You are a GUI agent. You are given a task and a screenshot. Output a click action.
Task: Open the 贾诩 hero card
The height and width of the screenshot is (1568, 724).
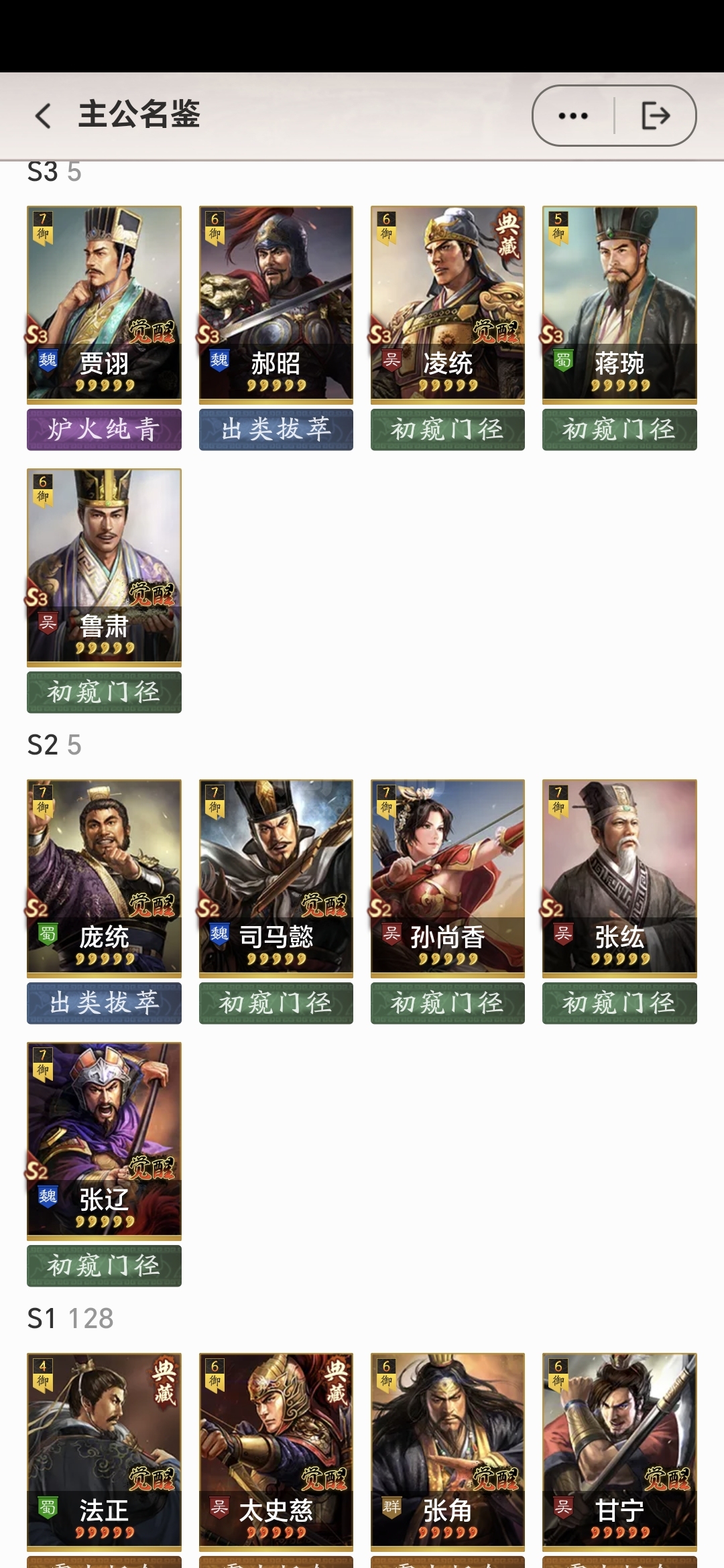[104, 304]
